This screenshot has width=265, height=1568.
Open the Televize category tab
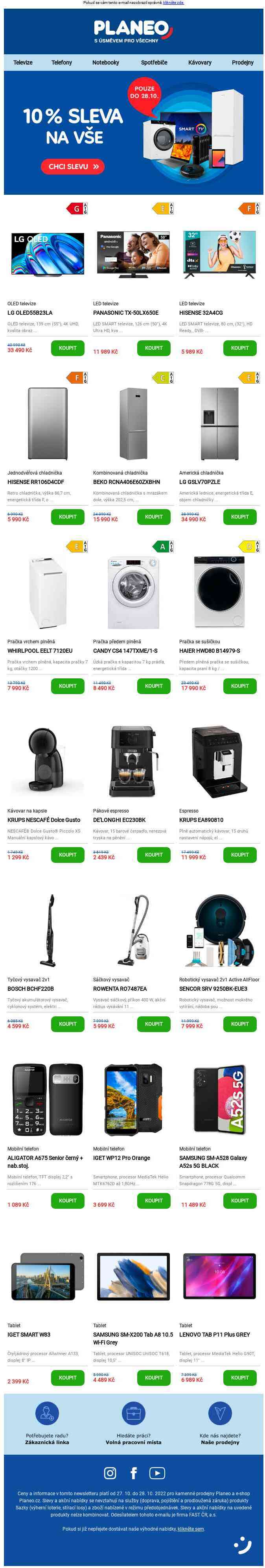[23, 62]
